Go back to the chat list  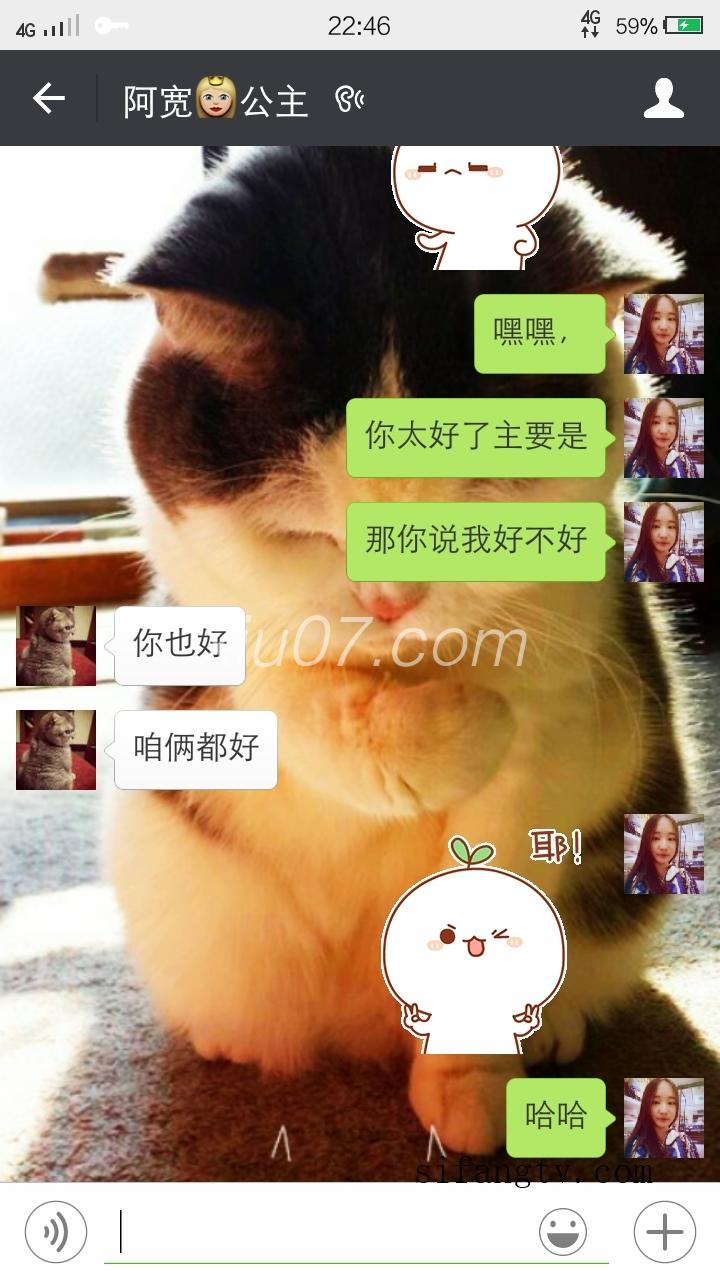[48, 98]
